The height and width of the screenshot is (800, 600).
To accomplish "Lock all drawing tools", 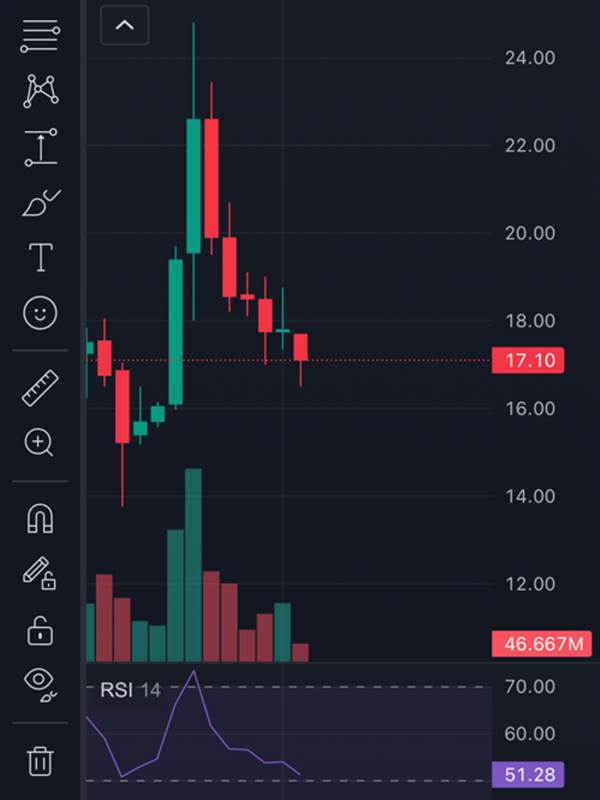I will point(40,630).
